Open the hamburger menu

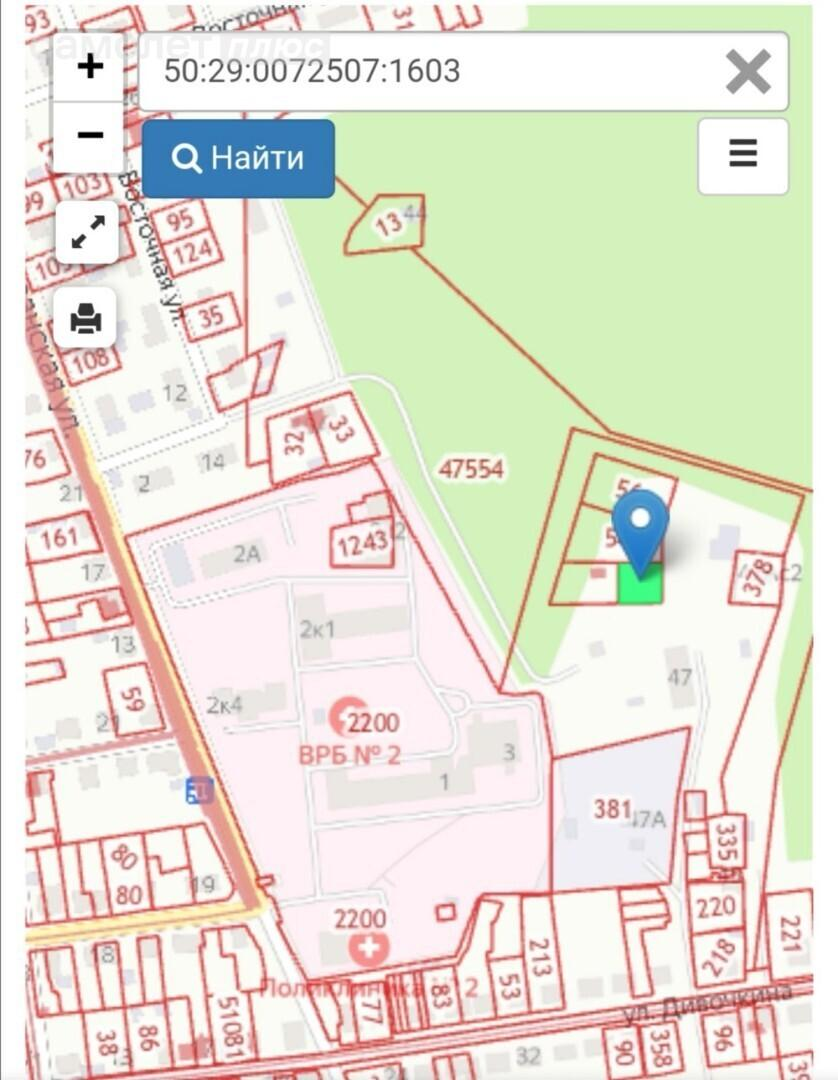pyautogui.click(x=742, y=155)
